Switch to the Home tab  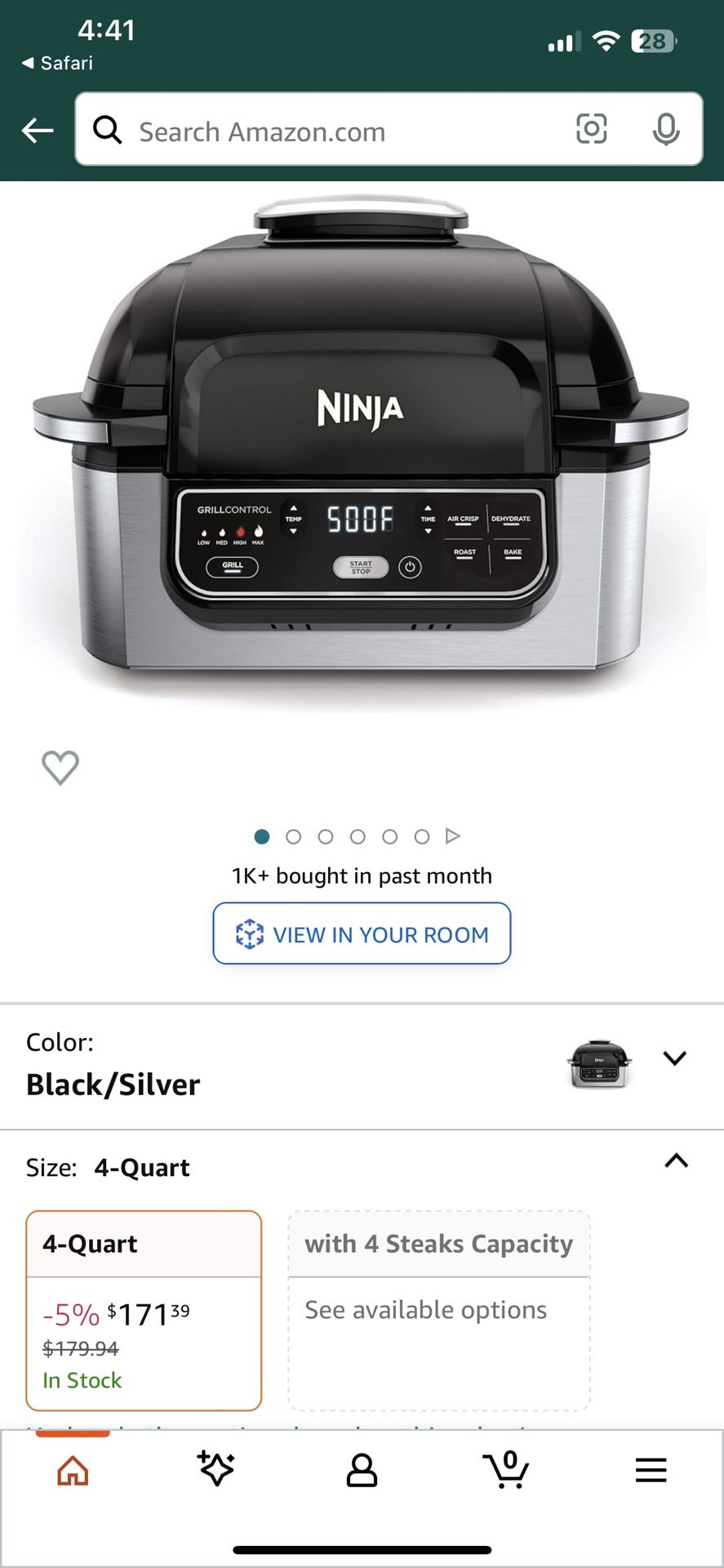tap(73, 1471)
